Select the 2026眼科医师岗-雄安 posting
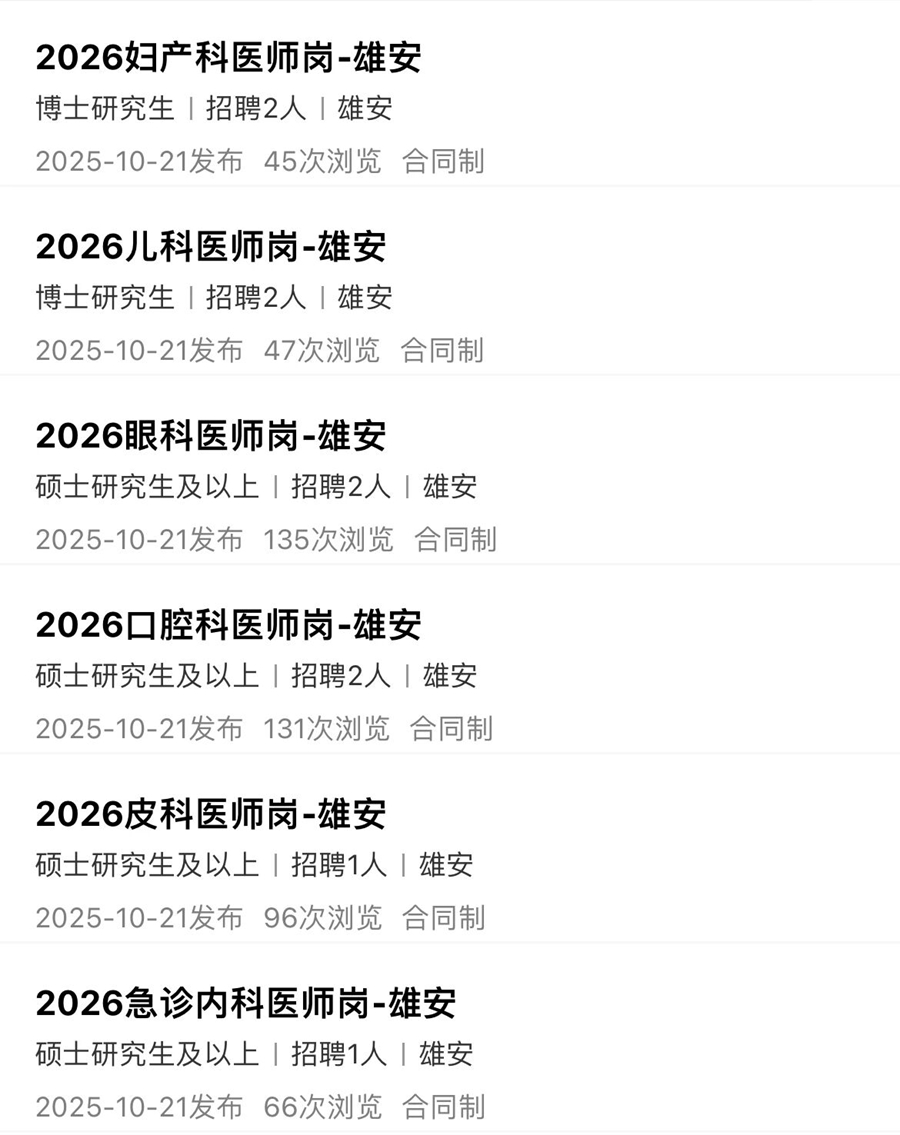Screen dimensions: 900x1135 pos(210,436)
